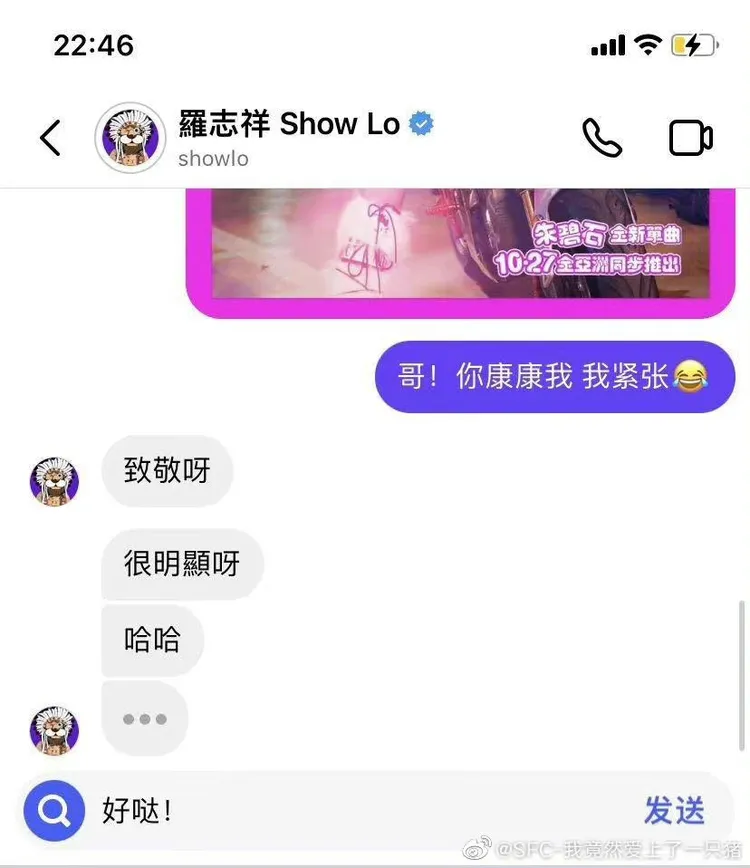Open Show Lo's avatar in the chat header
Screen dimensions: 750x868
click(x=129, y=137)
